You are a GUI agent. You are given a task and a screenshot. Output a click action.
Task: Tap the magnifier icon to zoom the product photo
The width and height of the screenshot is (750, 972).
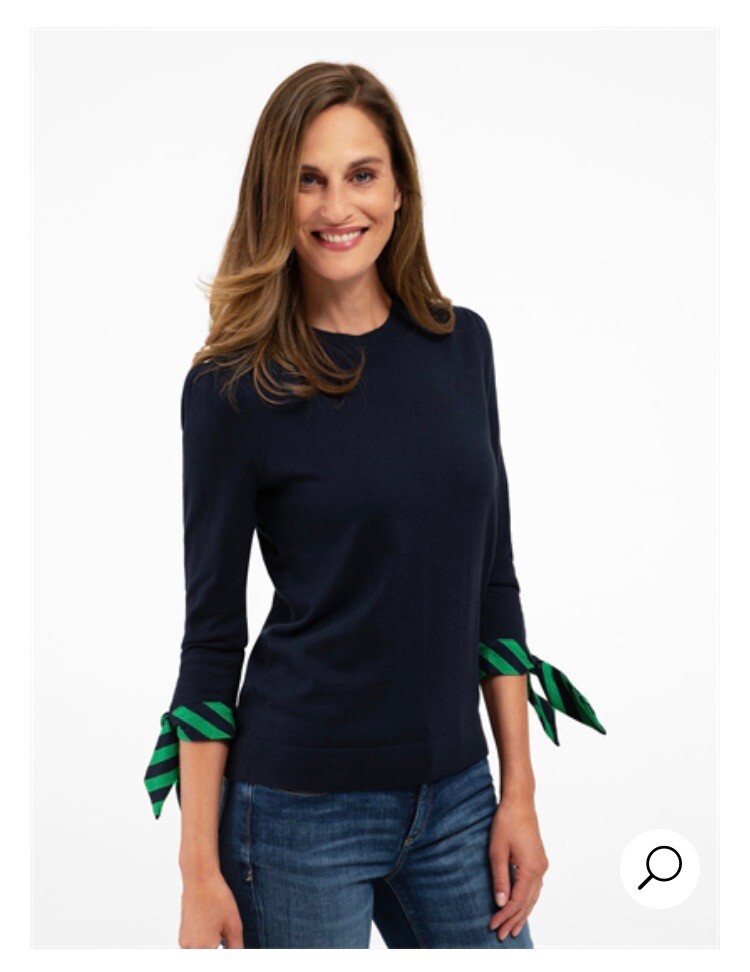(660, 867)
